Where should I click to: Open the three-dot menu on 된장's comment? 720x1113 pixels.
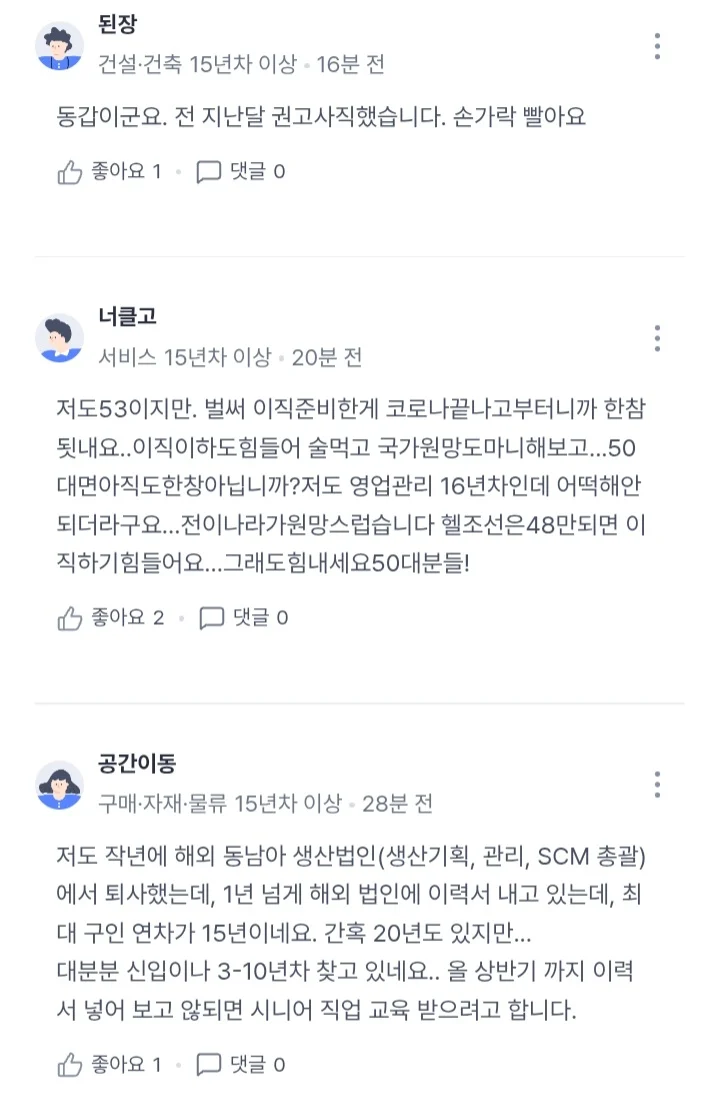(657, 46)
